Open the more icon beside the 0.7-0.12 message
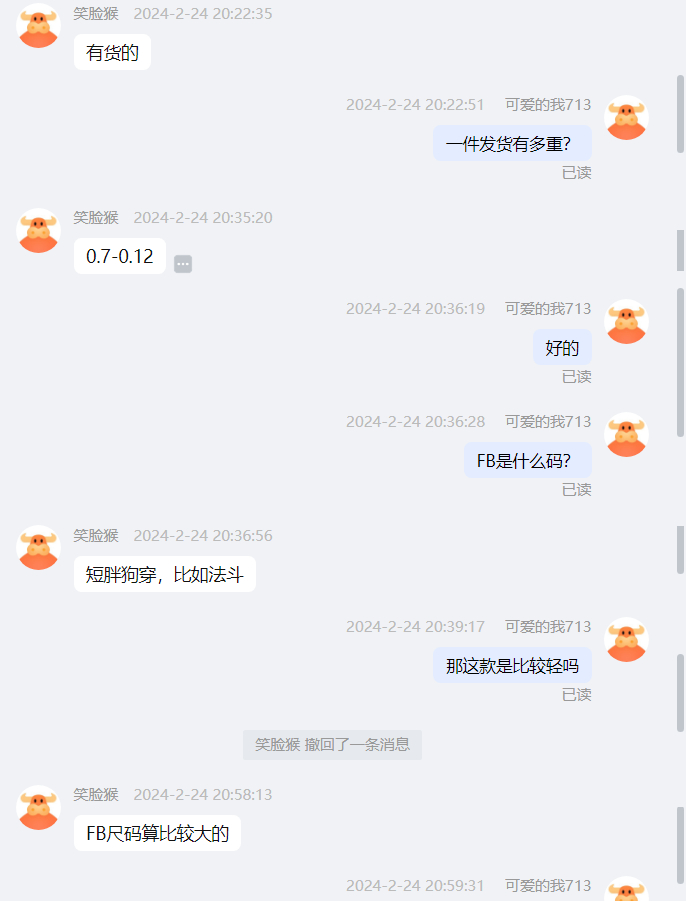Image resolution: width=688 pixels, height=901 pixels. [183, 264]
